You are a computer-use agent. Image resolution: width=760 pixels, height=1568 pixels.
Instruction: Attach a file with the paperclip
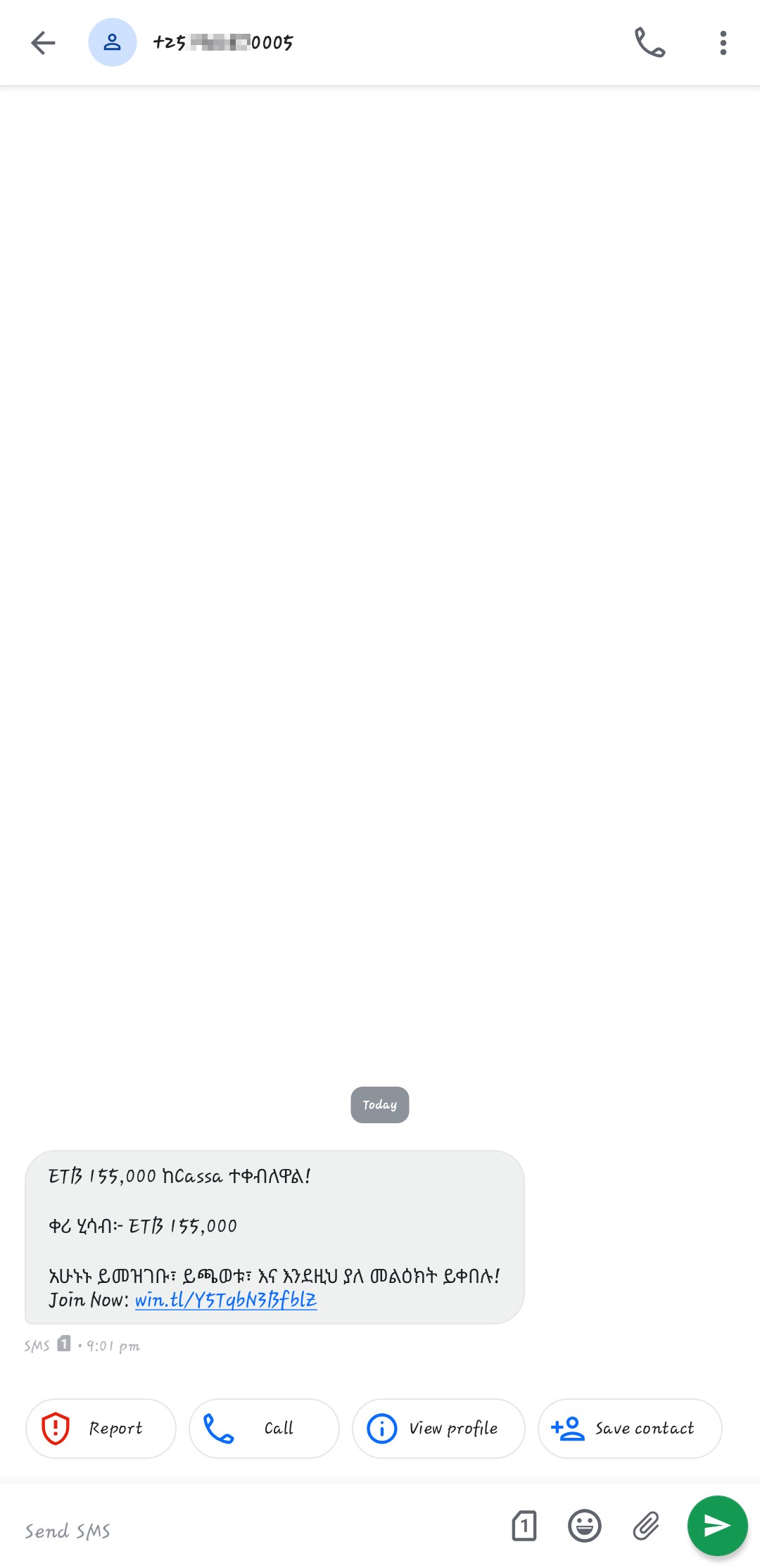645,1526
